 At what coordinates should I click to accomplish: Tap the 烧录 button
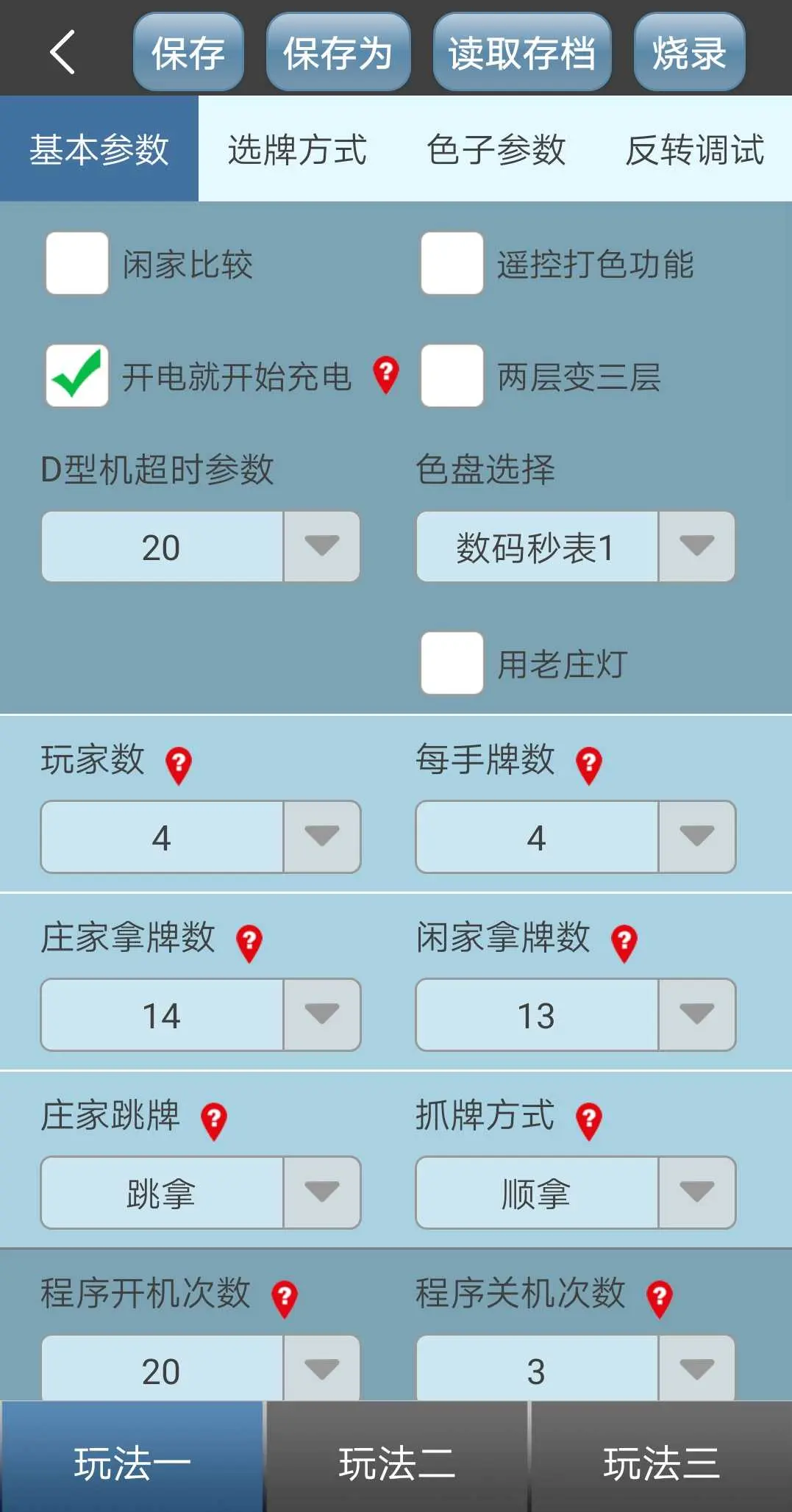click(x=689, y=52)
